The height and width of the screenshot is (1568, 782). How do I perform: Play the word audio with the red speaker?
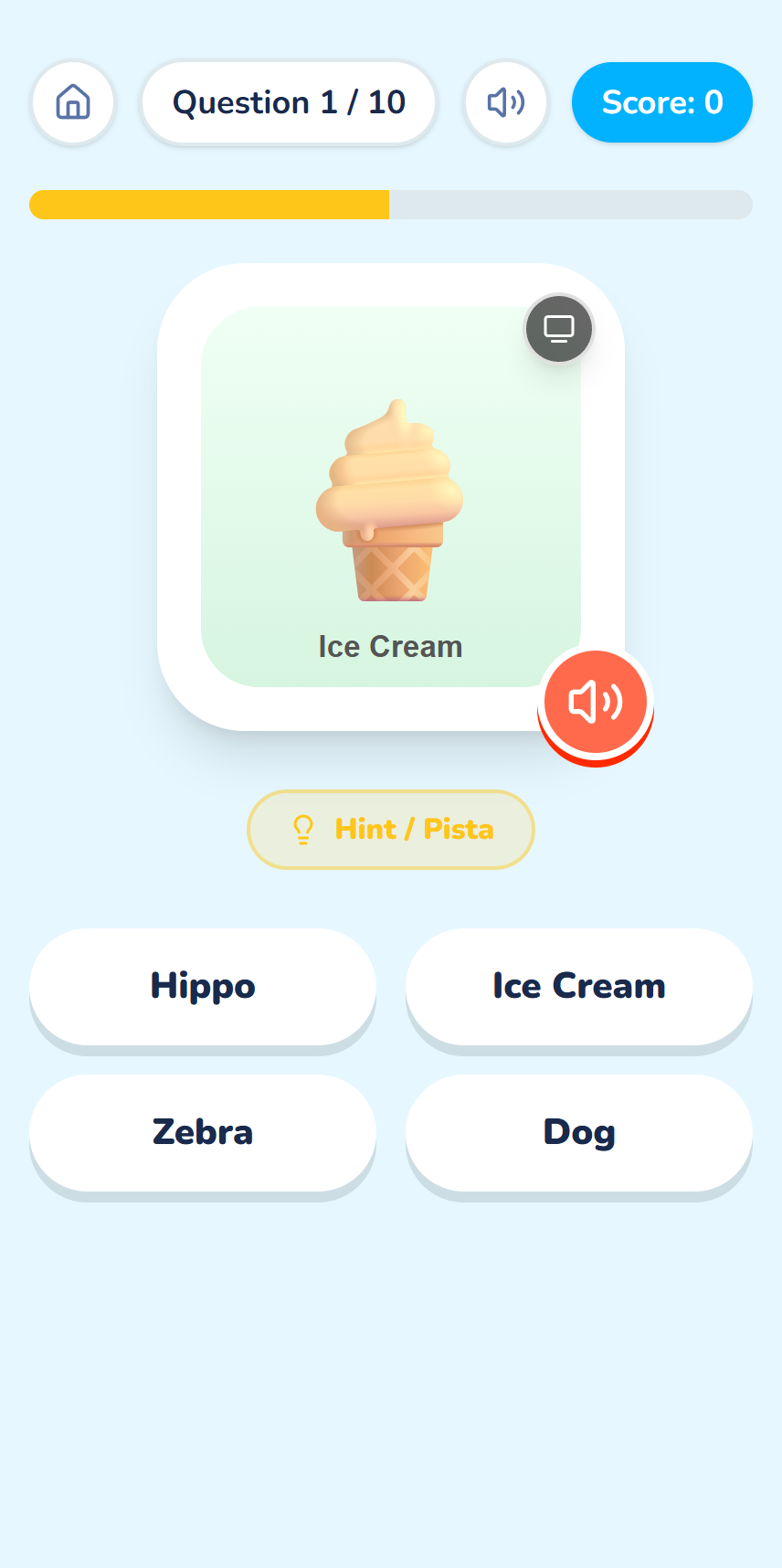tap(596, 703)
